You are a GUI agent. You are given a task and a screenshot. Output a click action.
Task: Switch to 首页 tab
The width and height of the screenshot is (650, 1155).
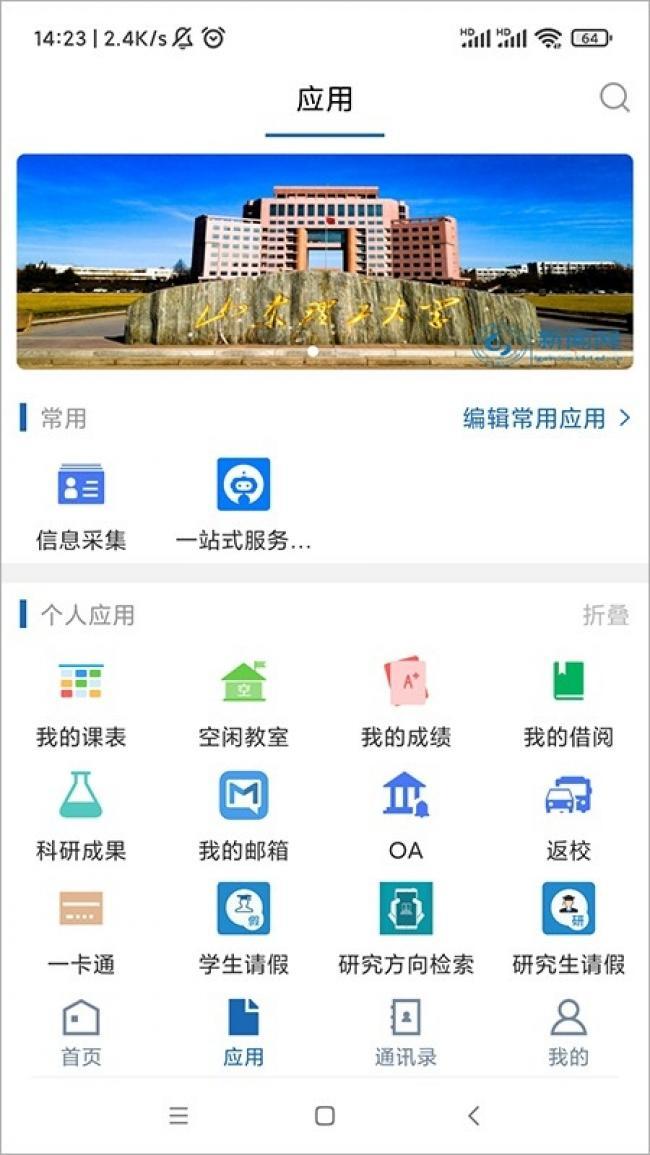pos(81,1033)
